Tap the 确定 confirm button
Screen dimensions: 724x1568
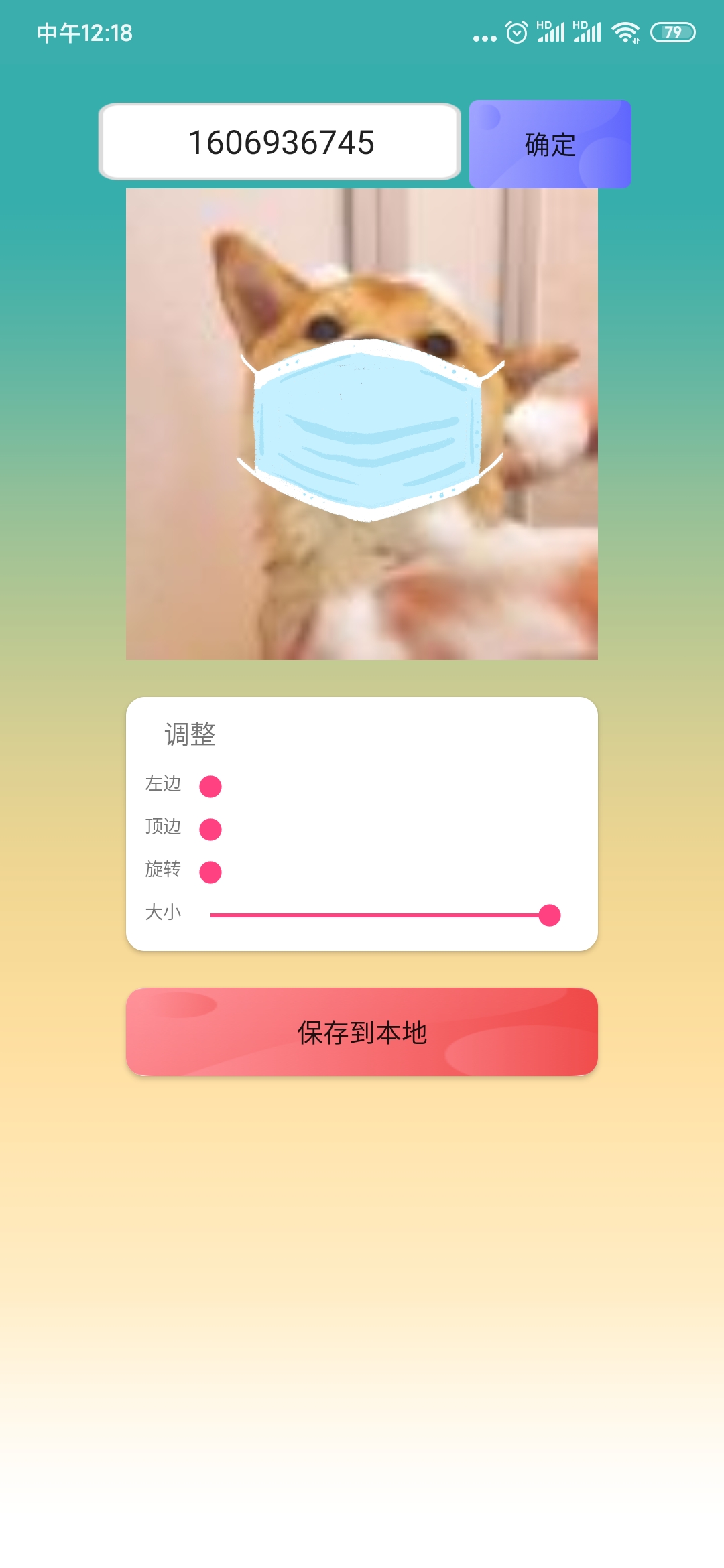coord(550,143)
